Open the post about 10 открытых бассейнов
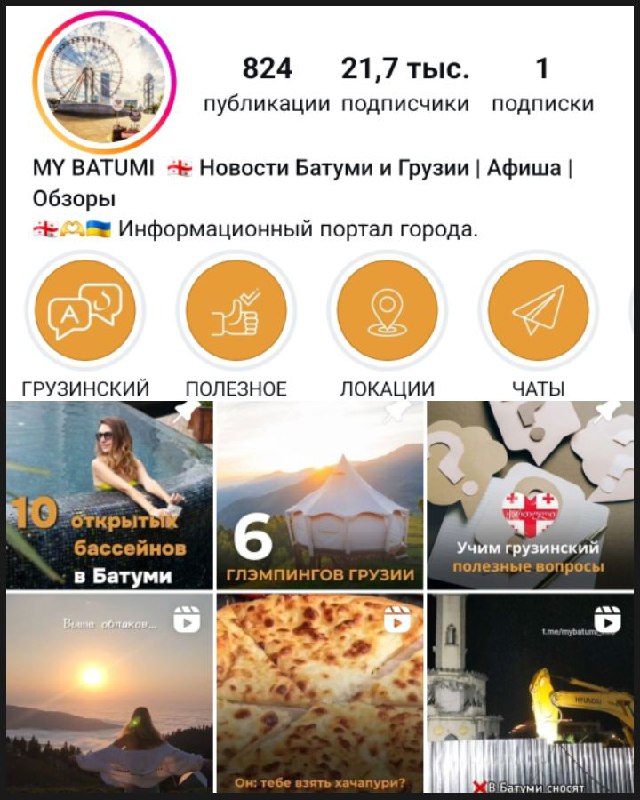The image size is (640, 800). 108,495
